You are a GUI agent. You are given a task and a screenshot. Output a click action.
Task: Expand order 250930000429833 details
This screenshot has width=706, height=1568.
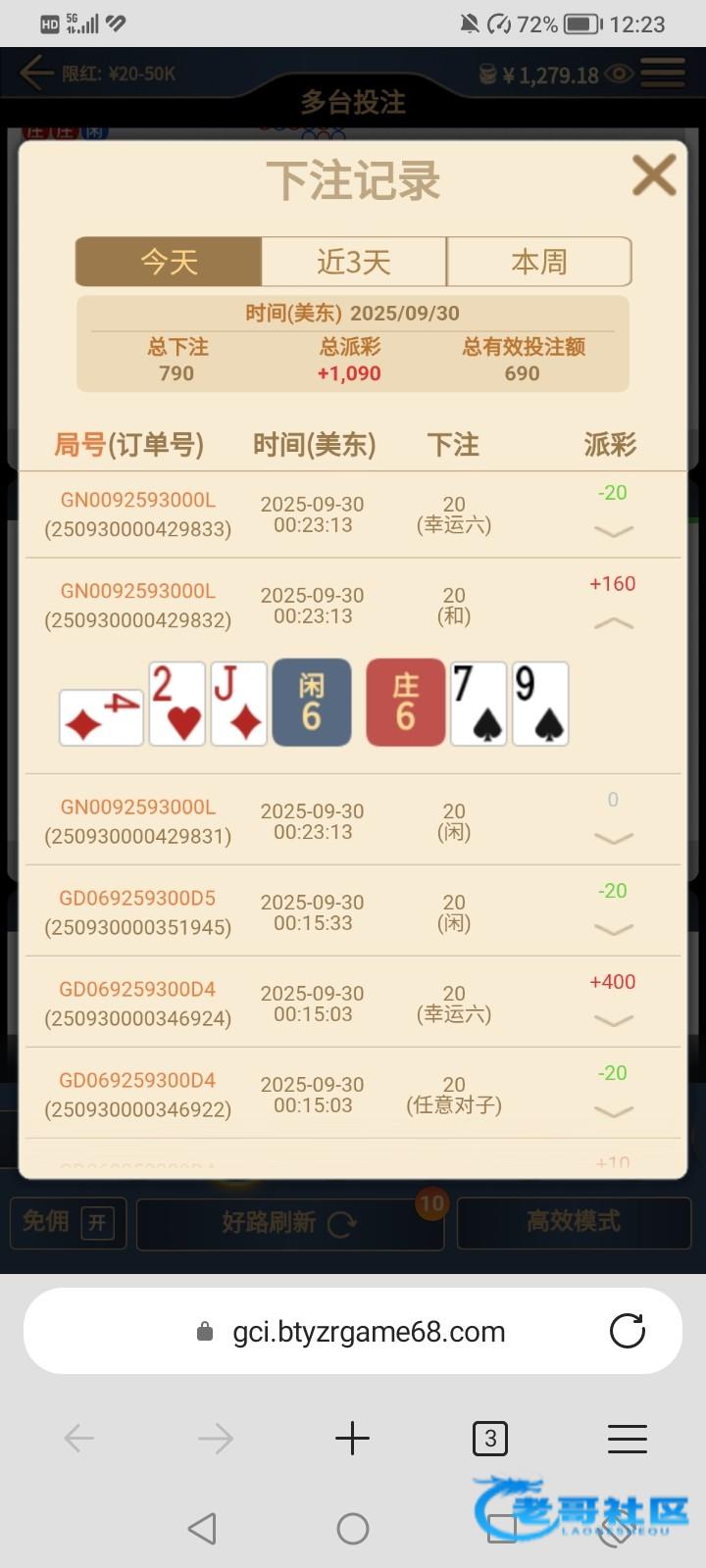[x=614, y=531]
